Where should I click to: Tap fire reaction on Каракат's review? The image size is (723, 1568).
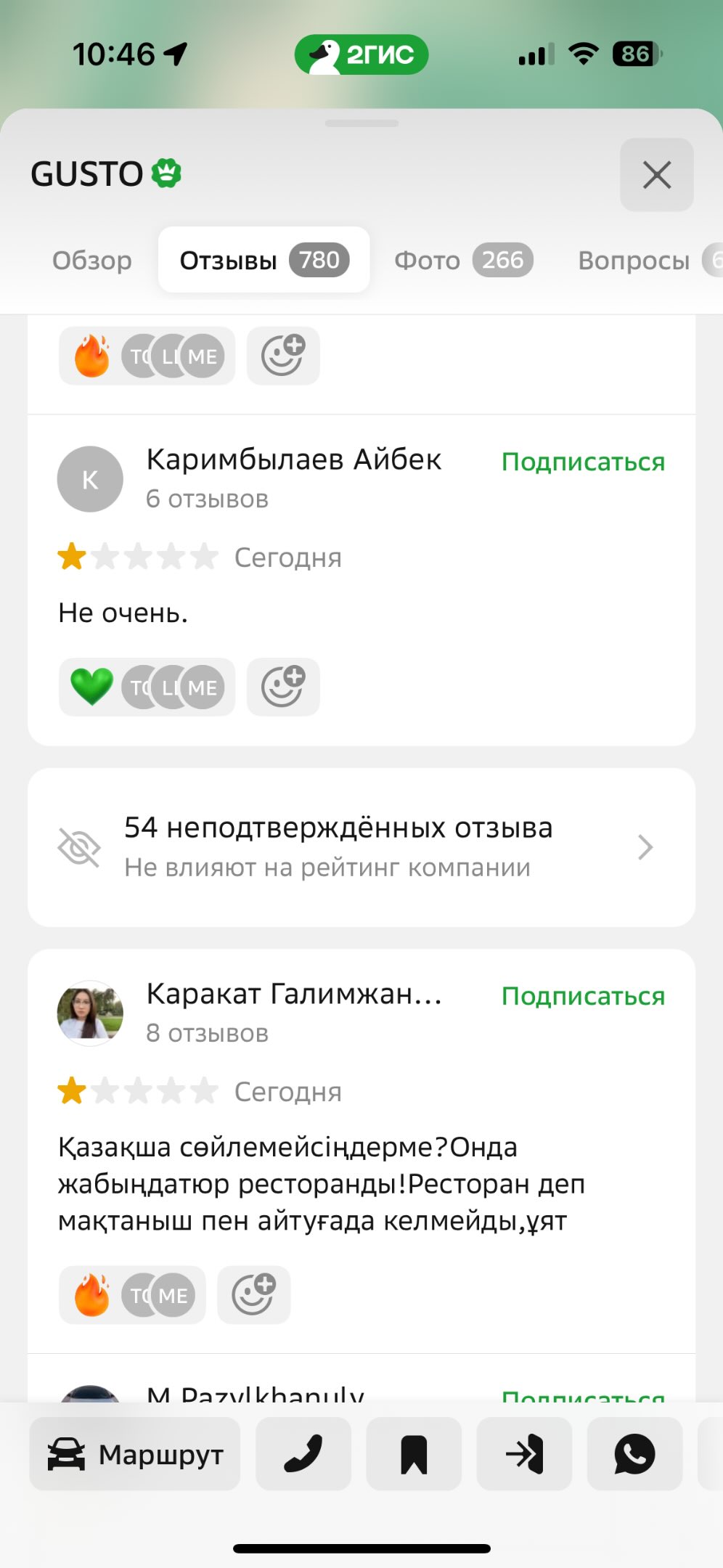(x=92, y=1294)
